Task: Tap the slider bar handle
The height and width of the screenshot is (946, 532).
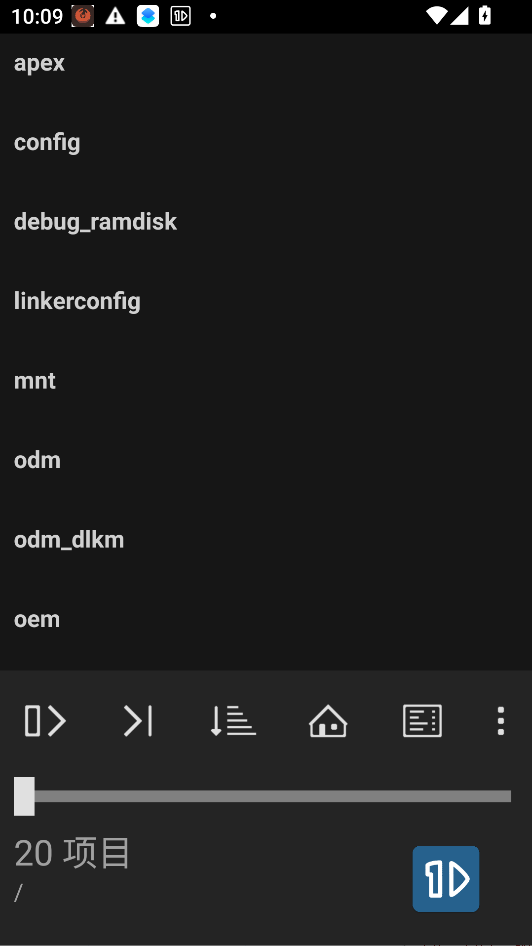Action: click(x=24, y=796)
